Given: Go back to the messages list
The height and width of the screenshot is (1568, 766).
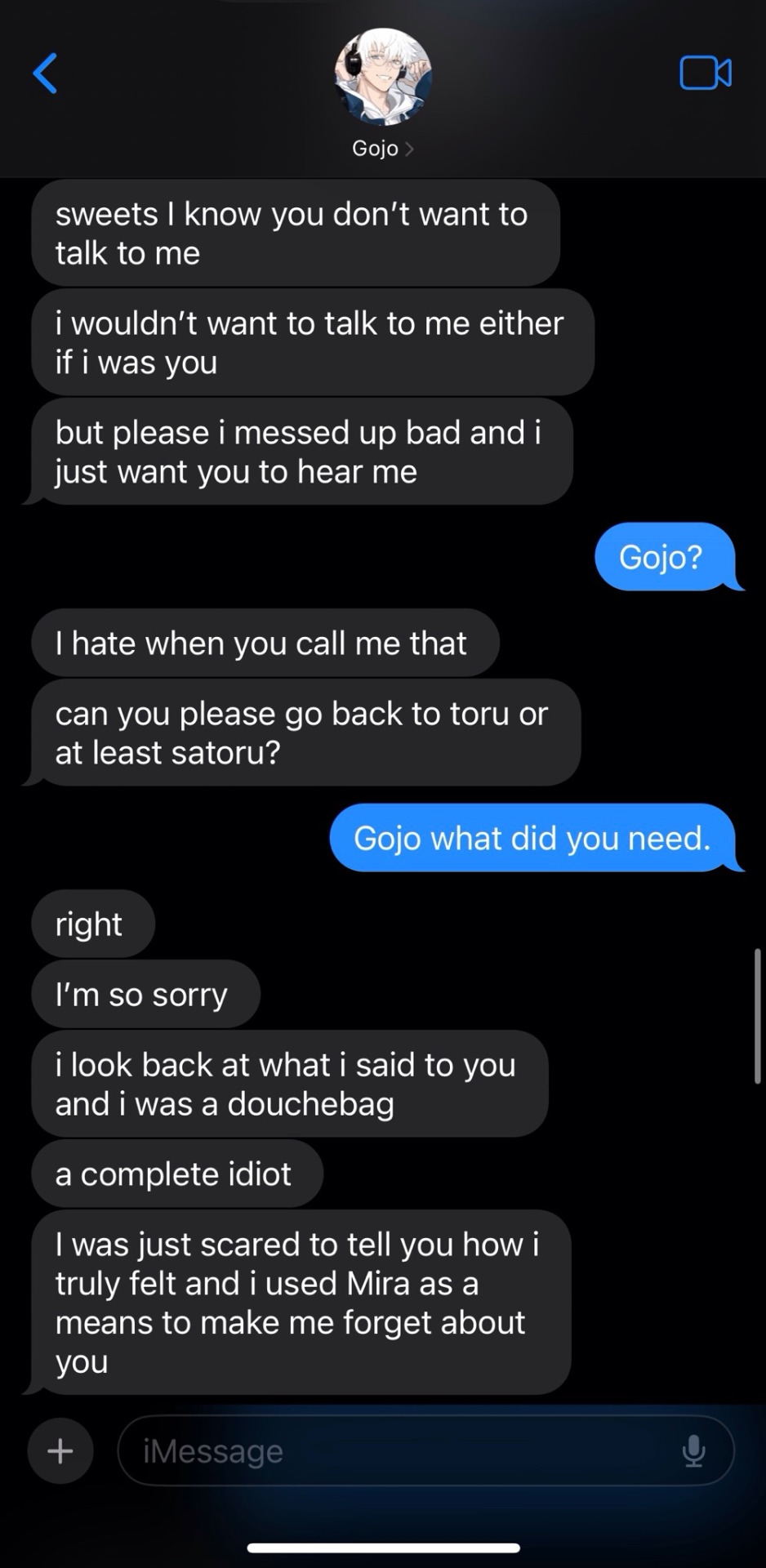Looking at the screenshot, I should [46, 73].
